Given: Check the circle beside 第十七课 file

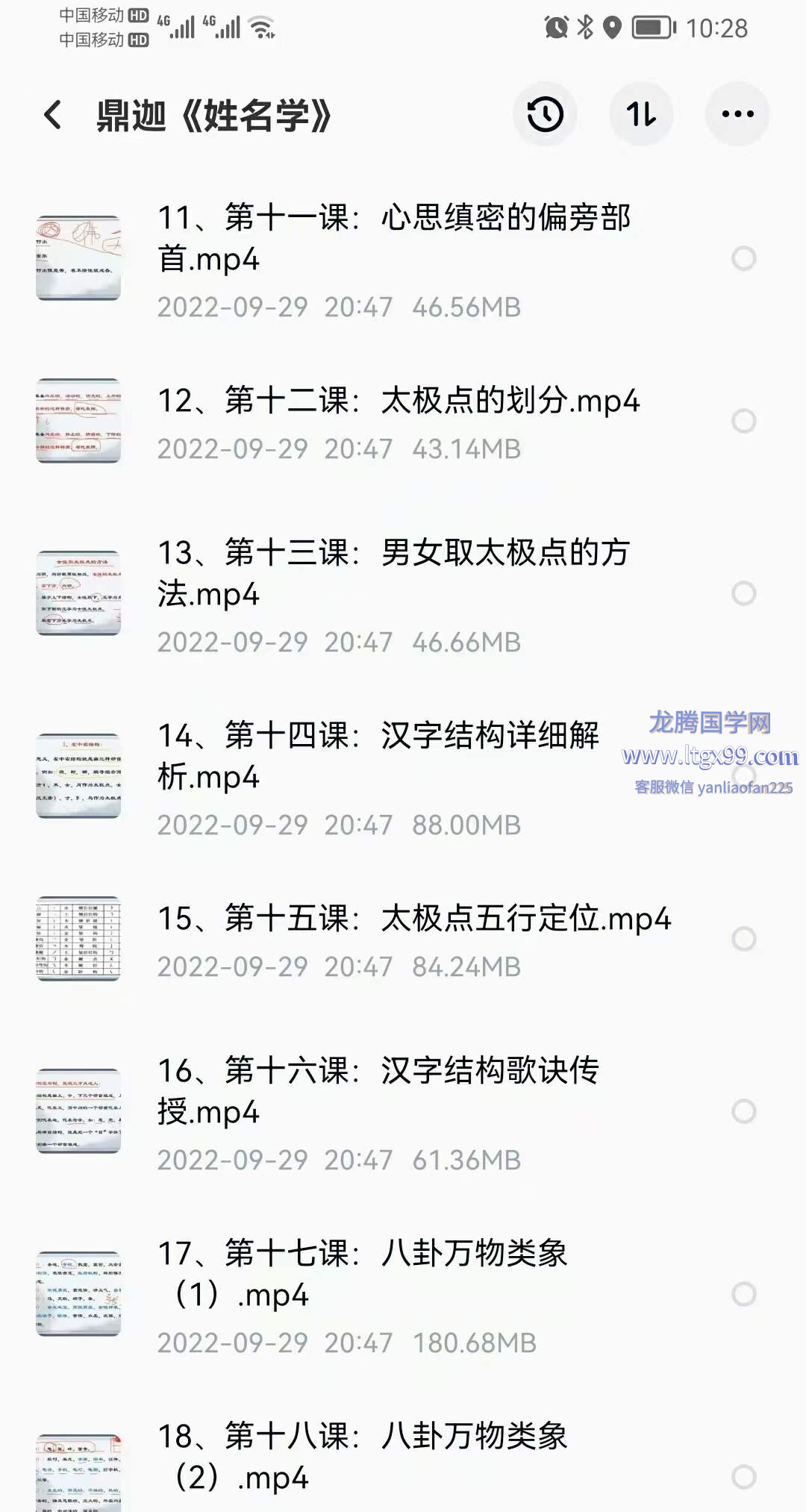Looking at the screenshot, I should tap(743, 1294).
